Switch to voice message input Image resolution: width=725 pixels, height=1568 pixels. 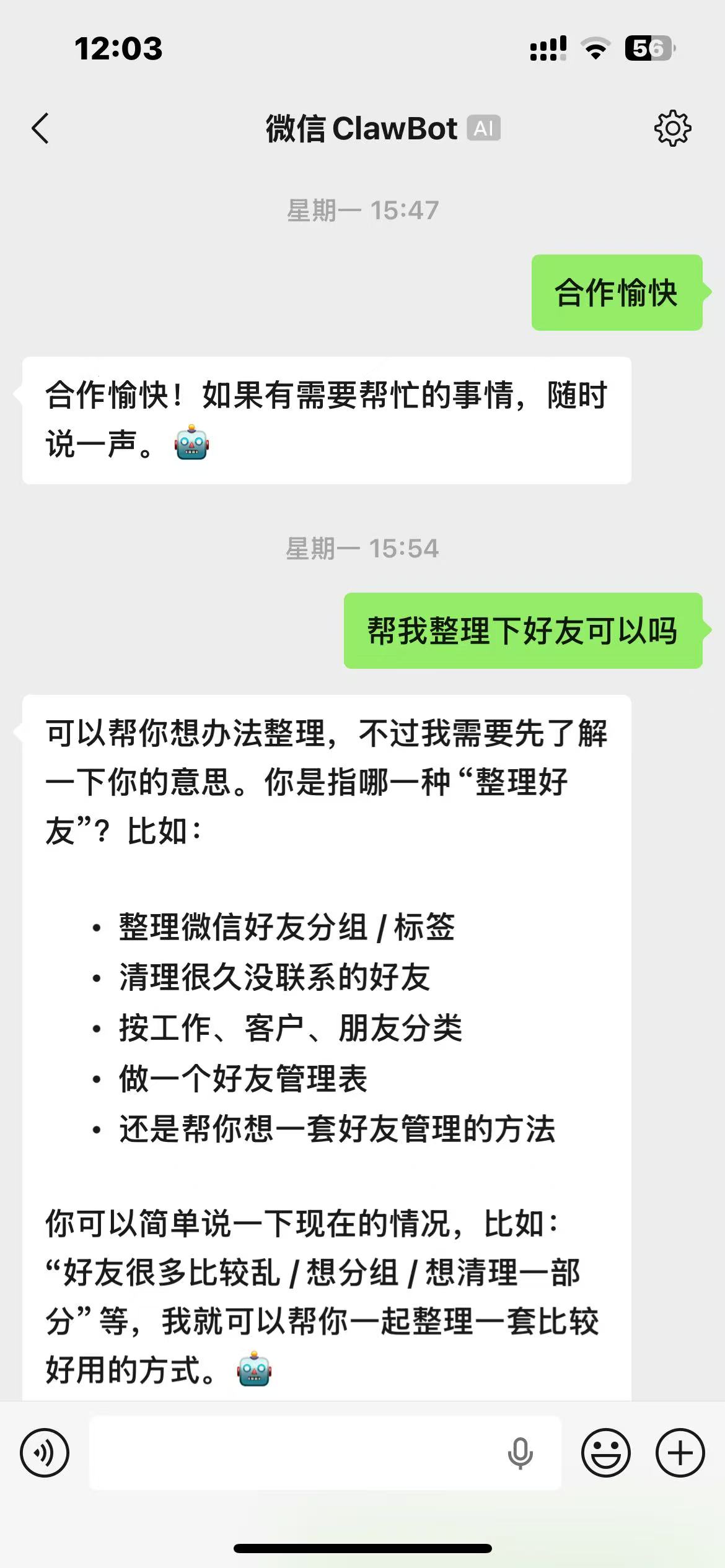(45, 1453)
